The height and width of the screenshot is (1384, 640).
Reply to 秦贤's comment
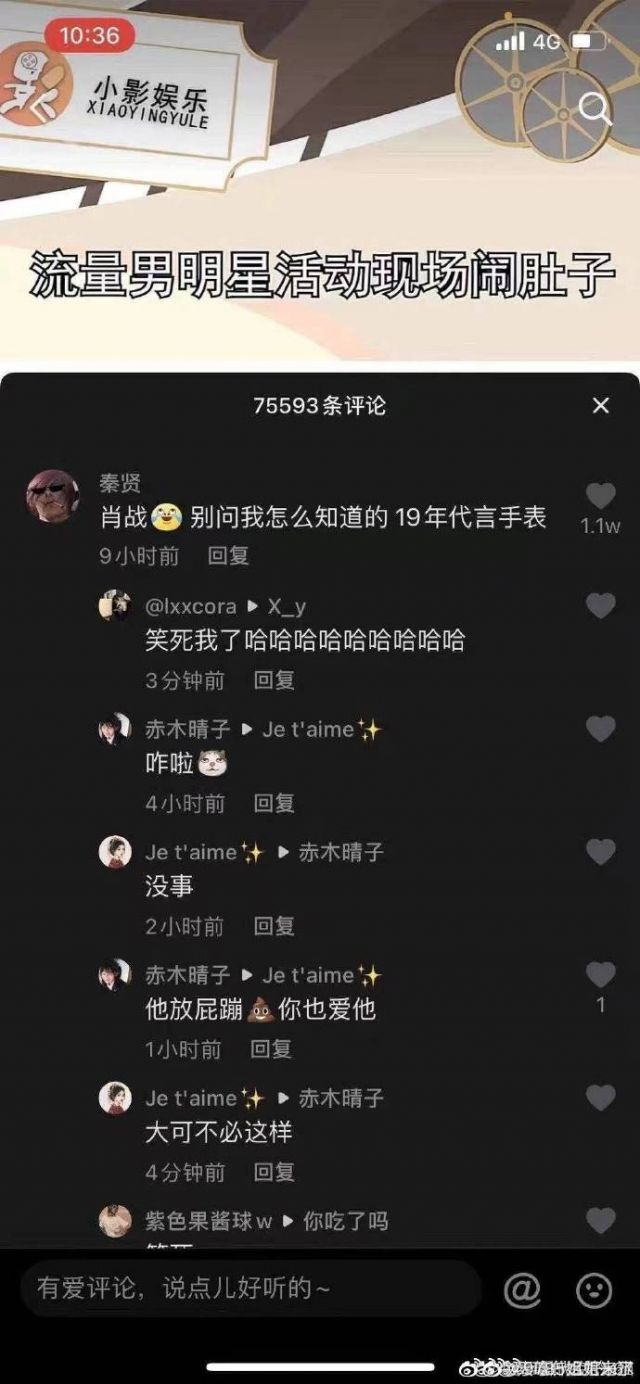click(228, 556)
